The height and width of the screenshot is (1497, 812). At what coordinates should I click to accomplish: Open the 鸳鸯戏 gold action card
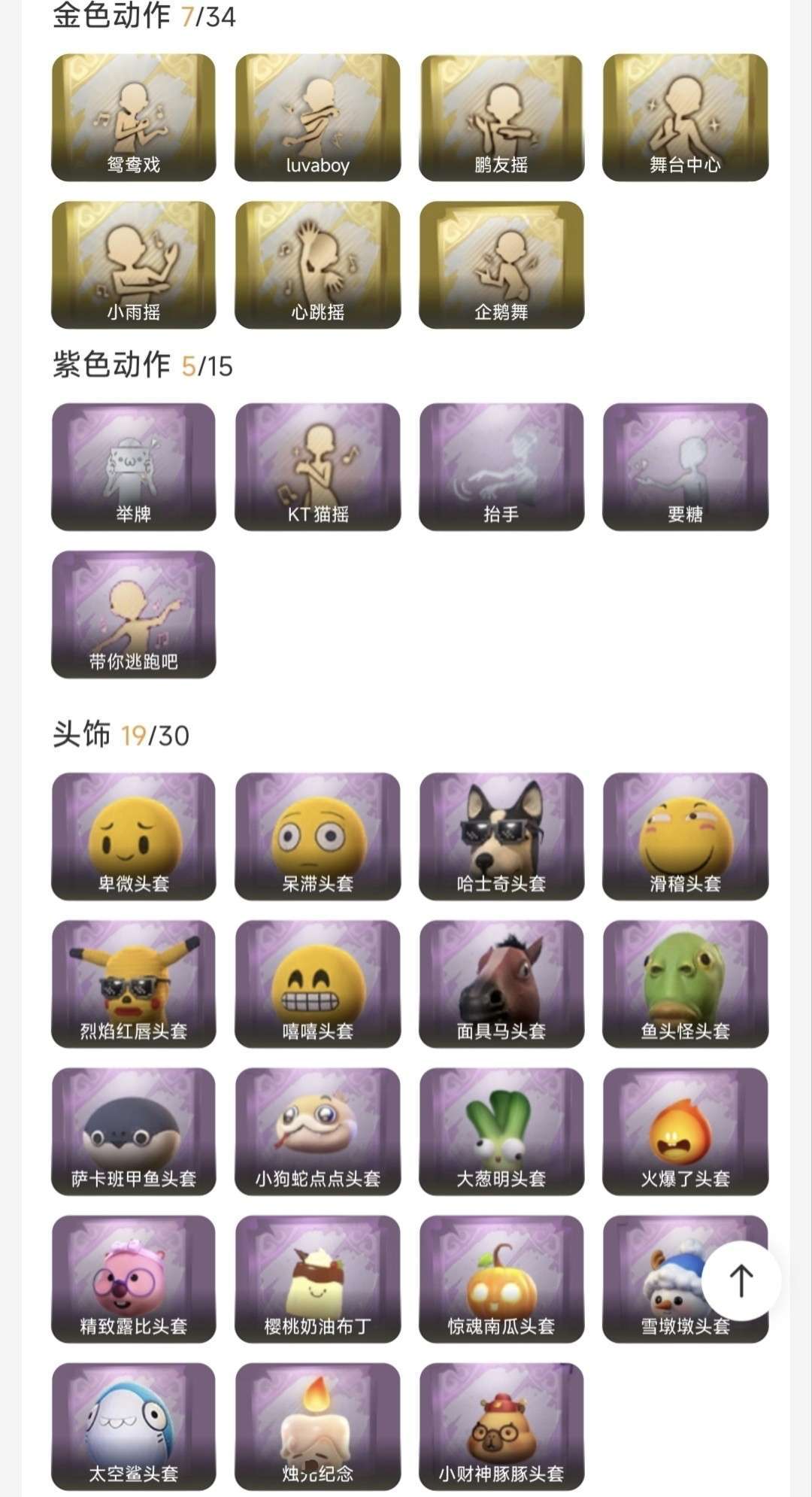[x=134, y=117]
